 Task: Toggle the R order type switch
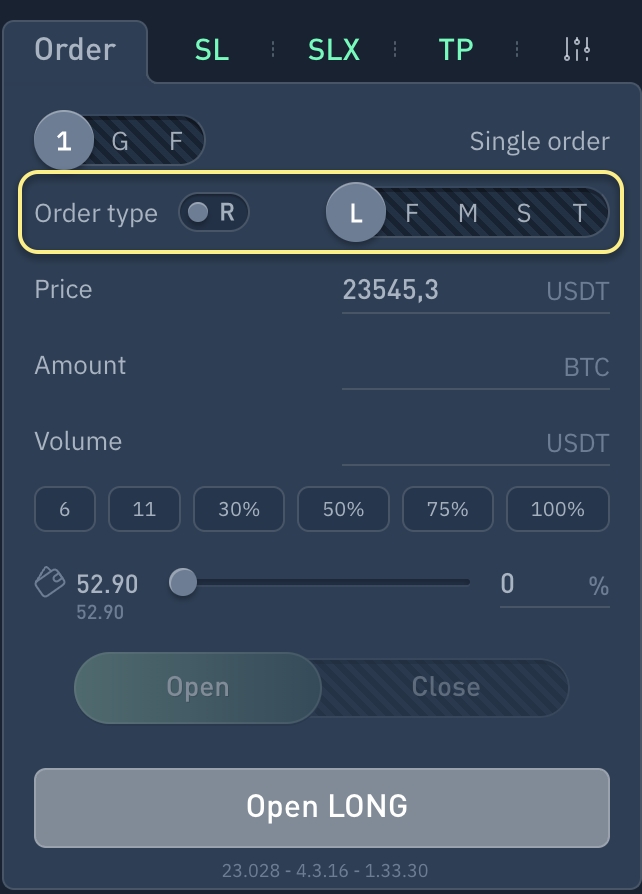tap(213, 212)
